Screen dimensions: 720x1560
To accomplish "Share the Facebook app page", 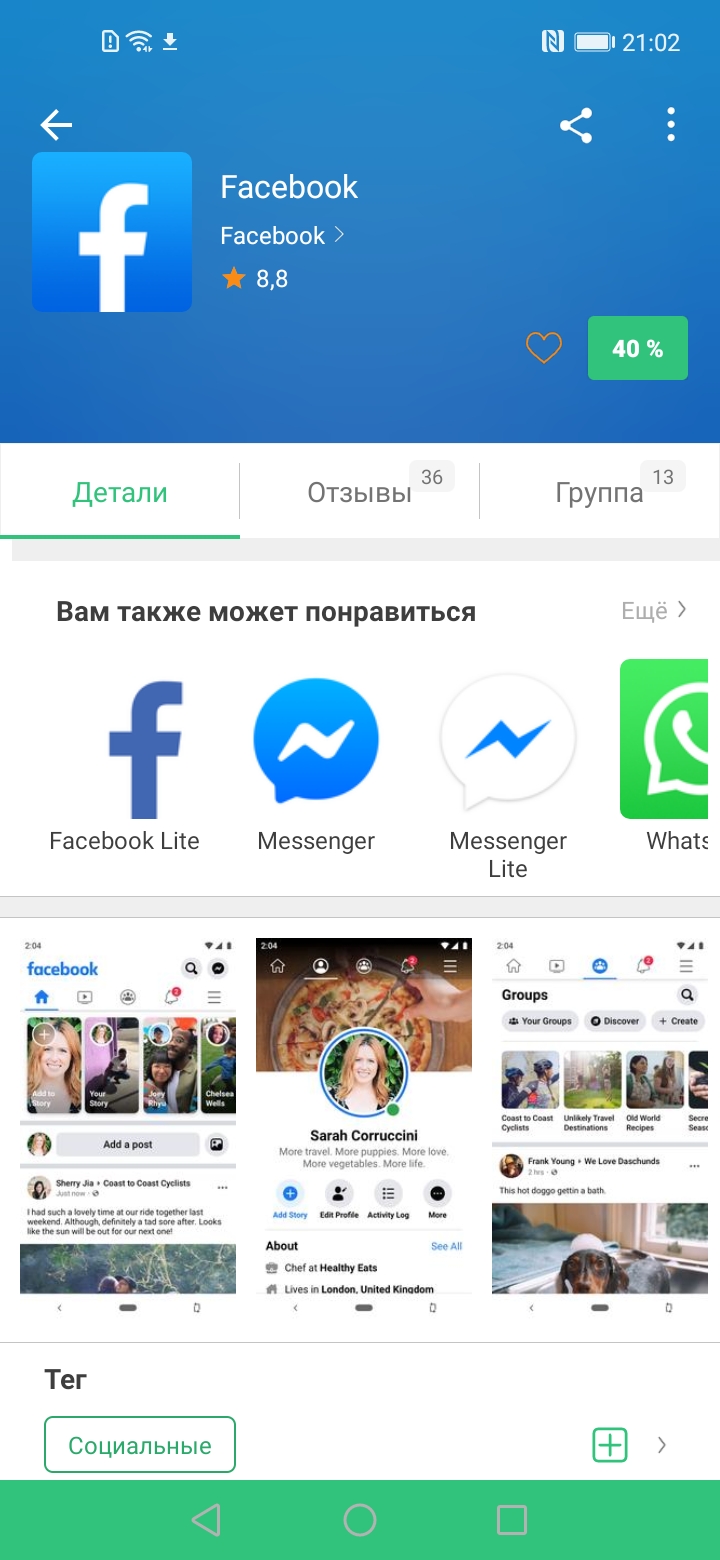I will point(576,125).
